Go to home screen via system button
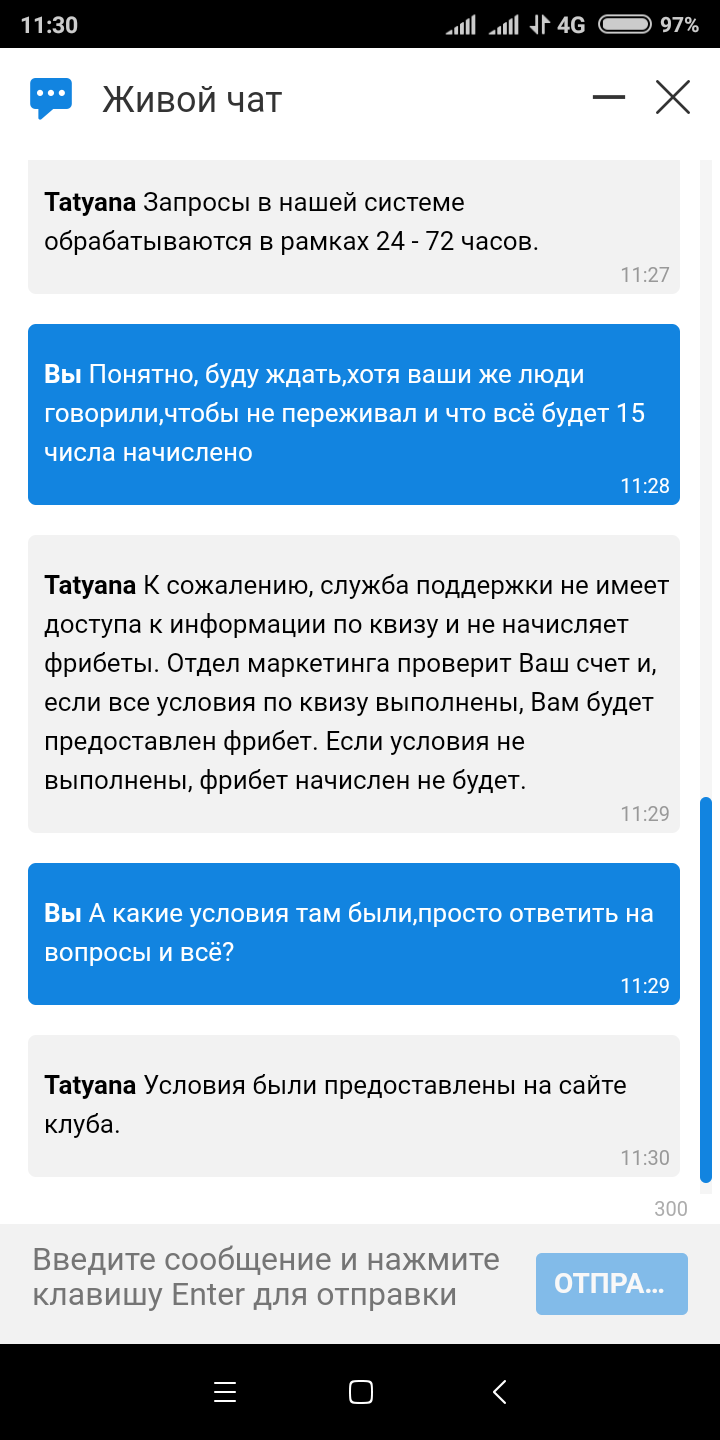The width and height of the screenshot is (720, 1440). coord(361,1391)
